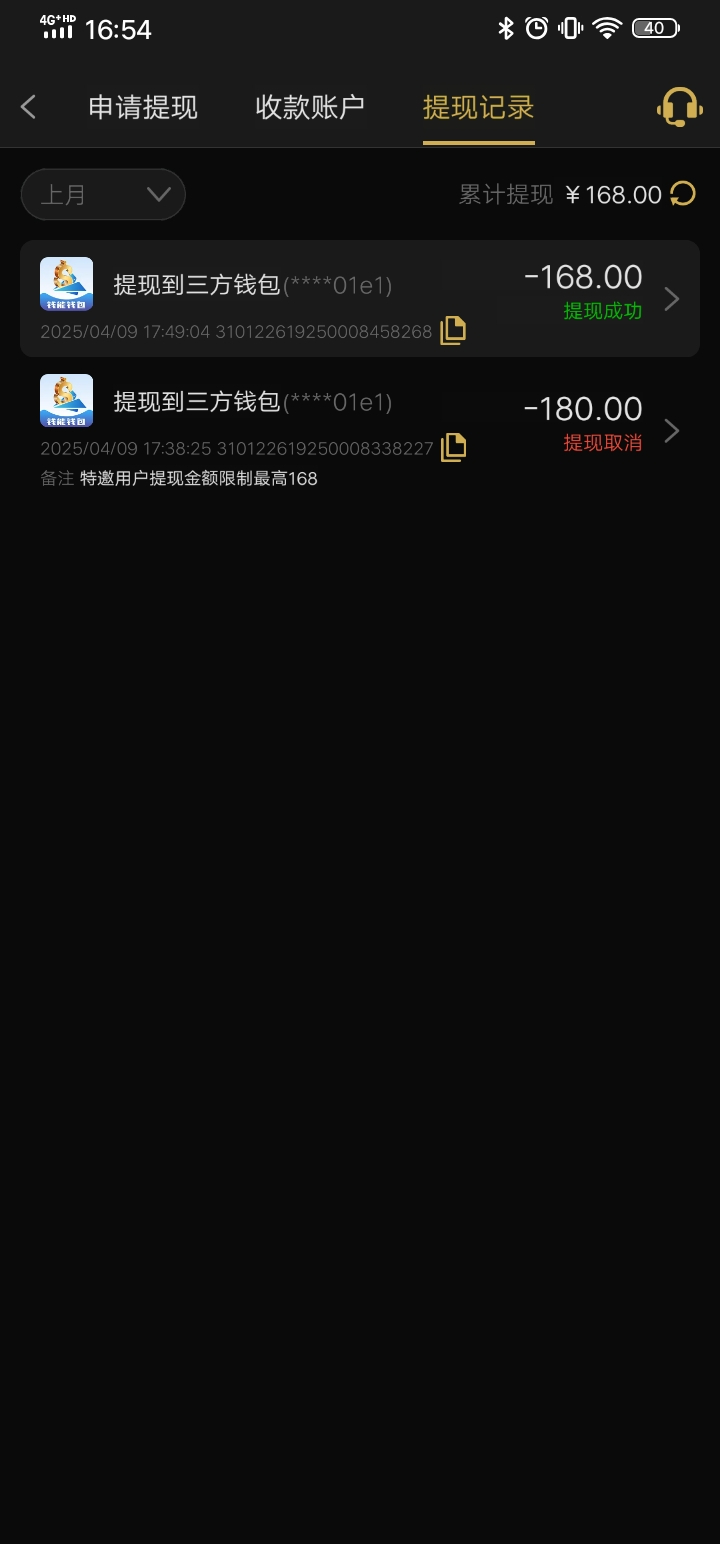Open the -168.00 提现成功 record
This screenshot has height=1544, width=720.
[360, 299]
